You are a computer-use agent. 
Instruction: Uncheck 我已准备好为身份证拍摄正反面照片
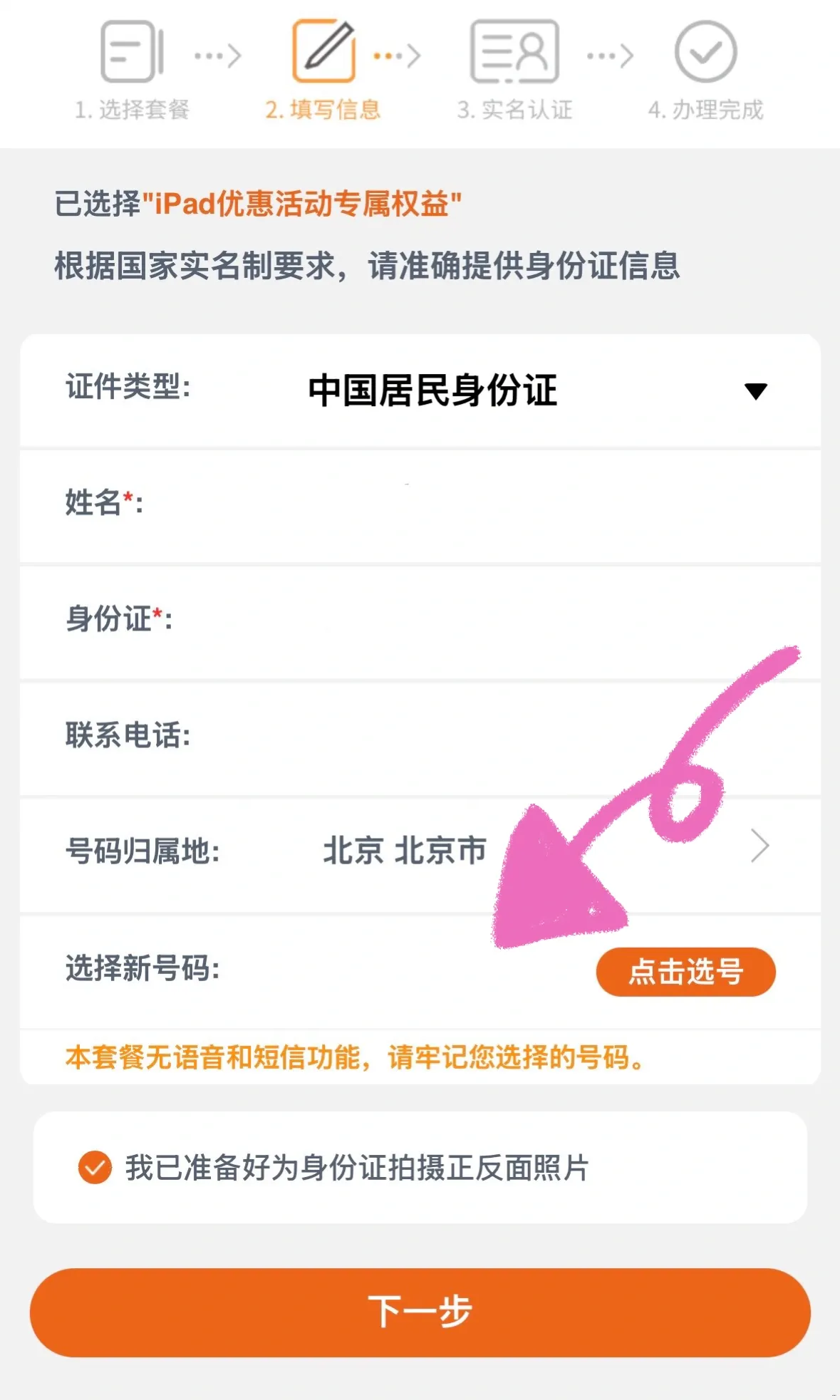click(95, 1168)
